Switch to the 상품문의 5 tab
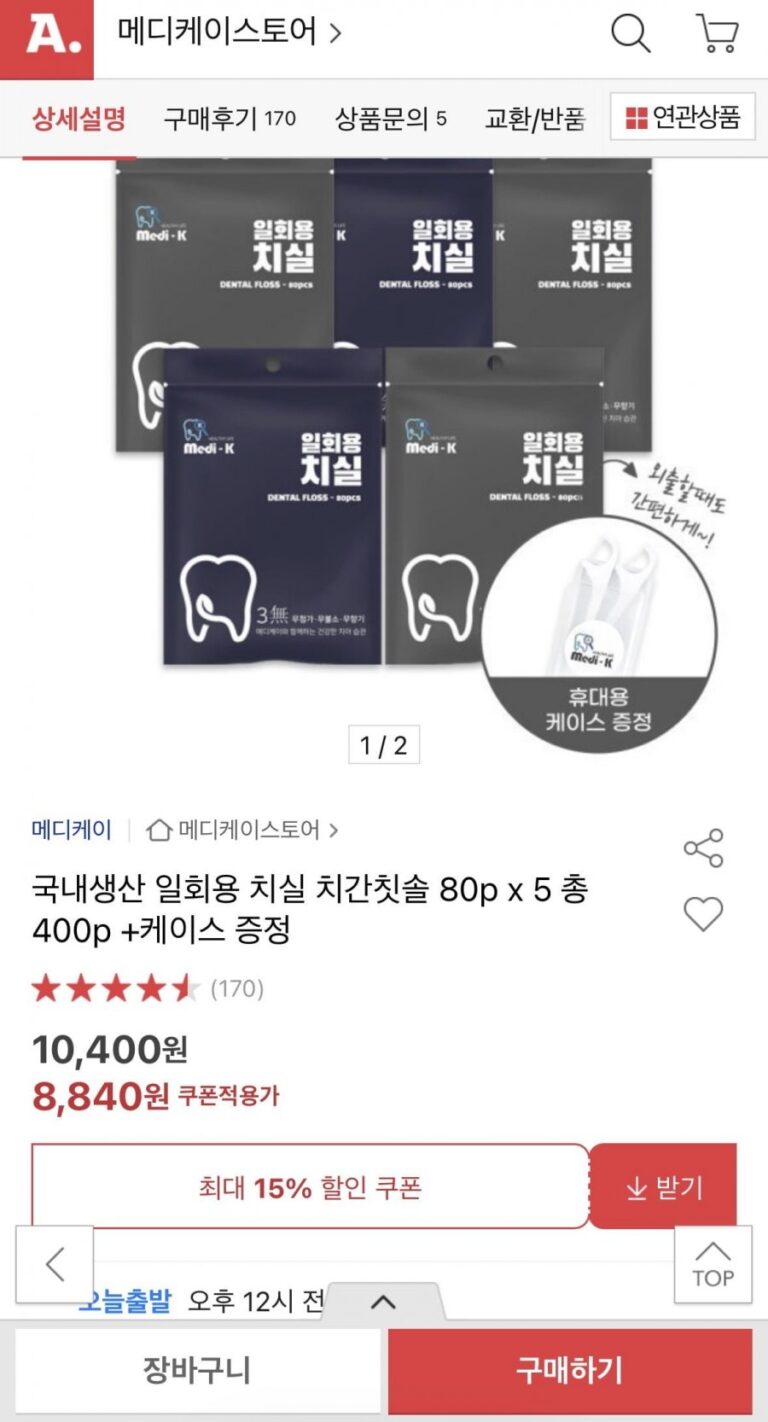This screenshot has height=1422, width=768. click(x=390, y=120)
